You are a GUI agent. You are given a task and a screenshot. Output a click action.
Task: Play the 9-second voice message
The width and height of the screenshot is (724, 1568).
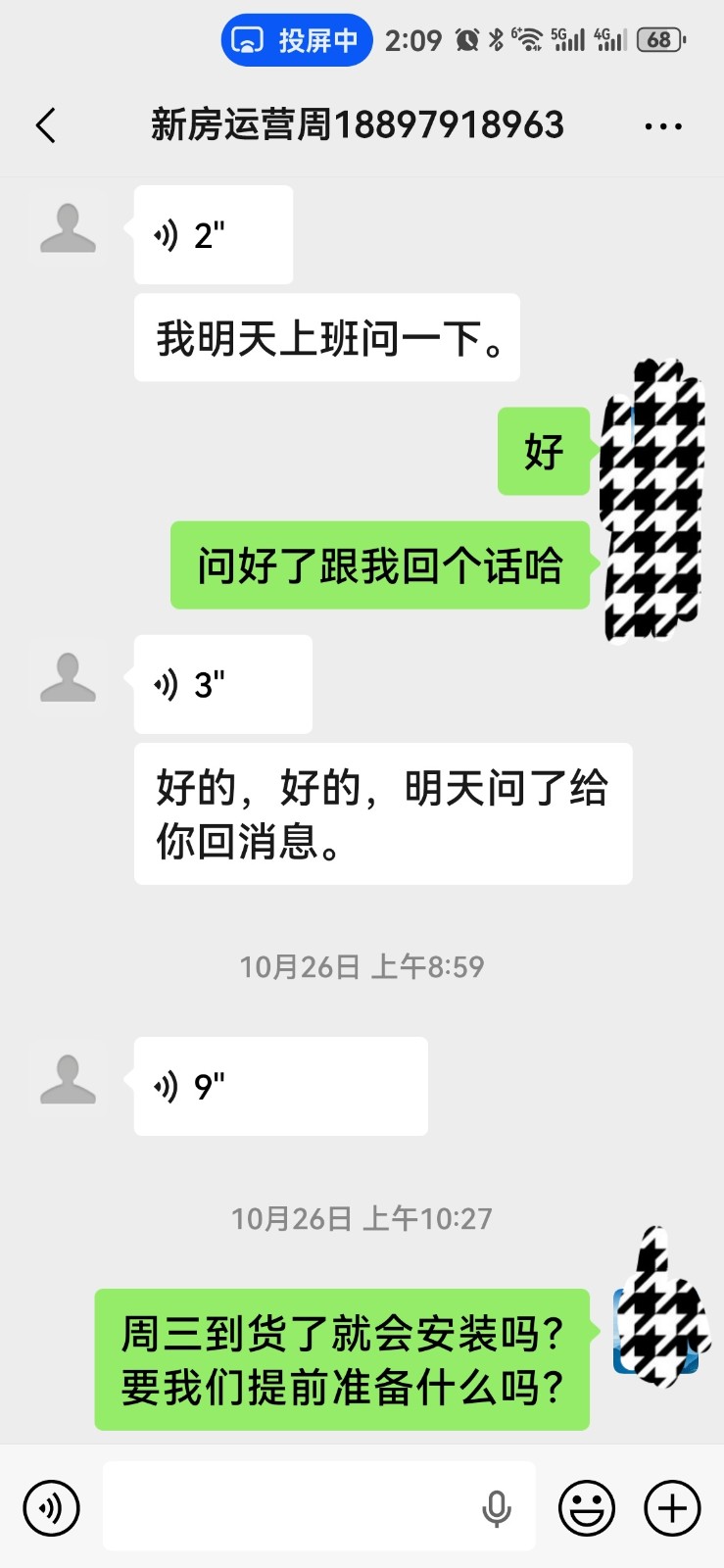click(280, 1086)
